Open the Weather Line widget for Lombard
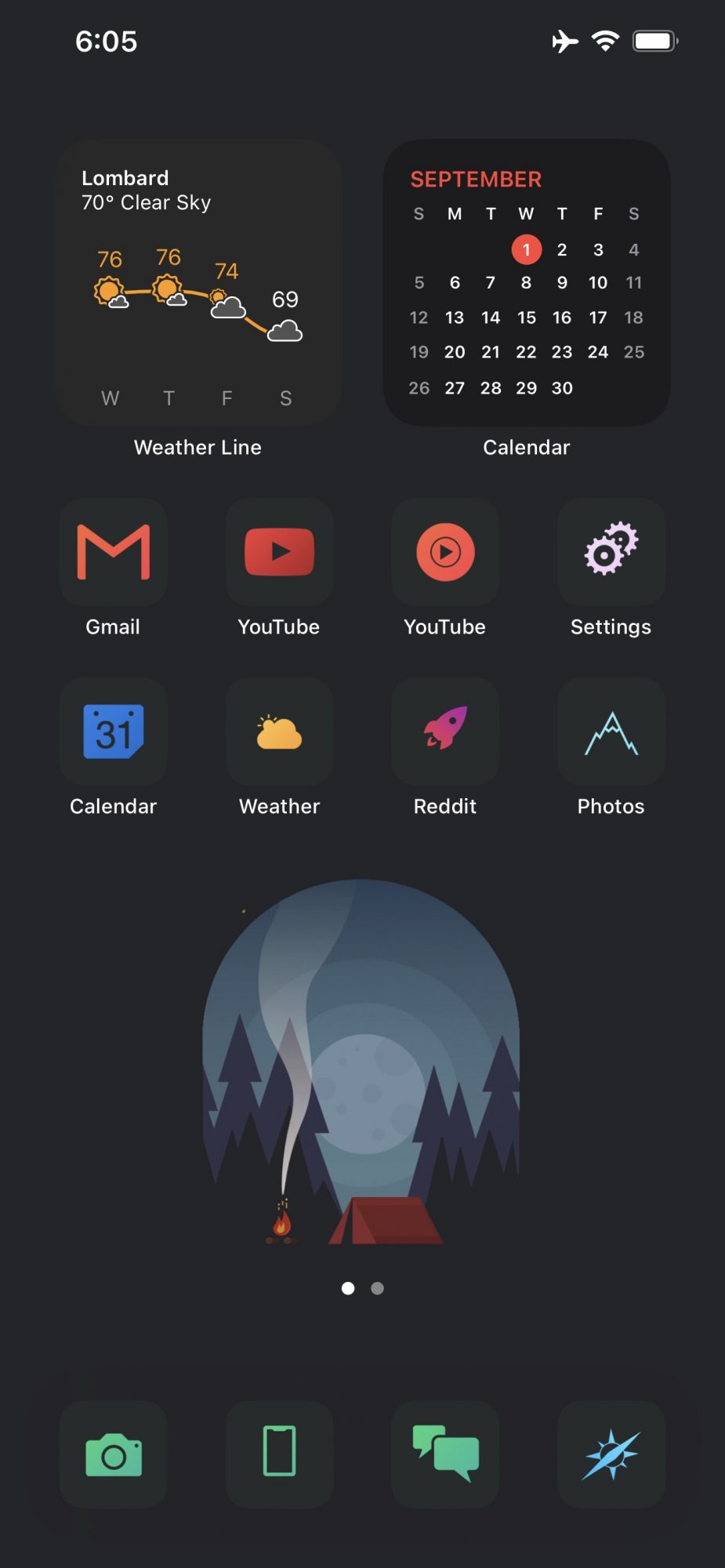This screenshot has height=1568, width=725. tap(198, 283)
